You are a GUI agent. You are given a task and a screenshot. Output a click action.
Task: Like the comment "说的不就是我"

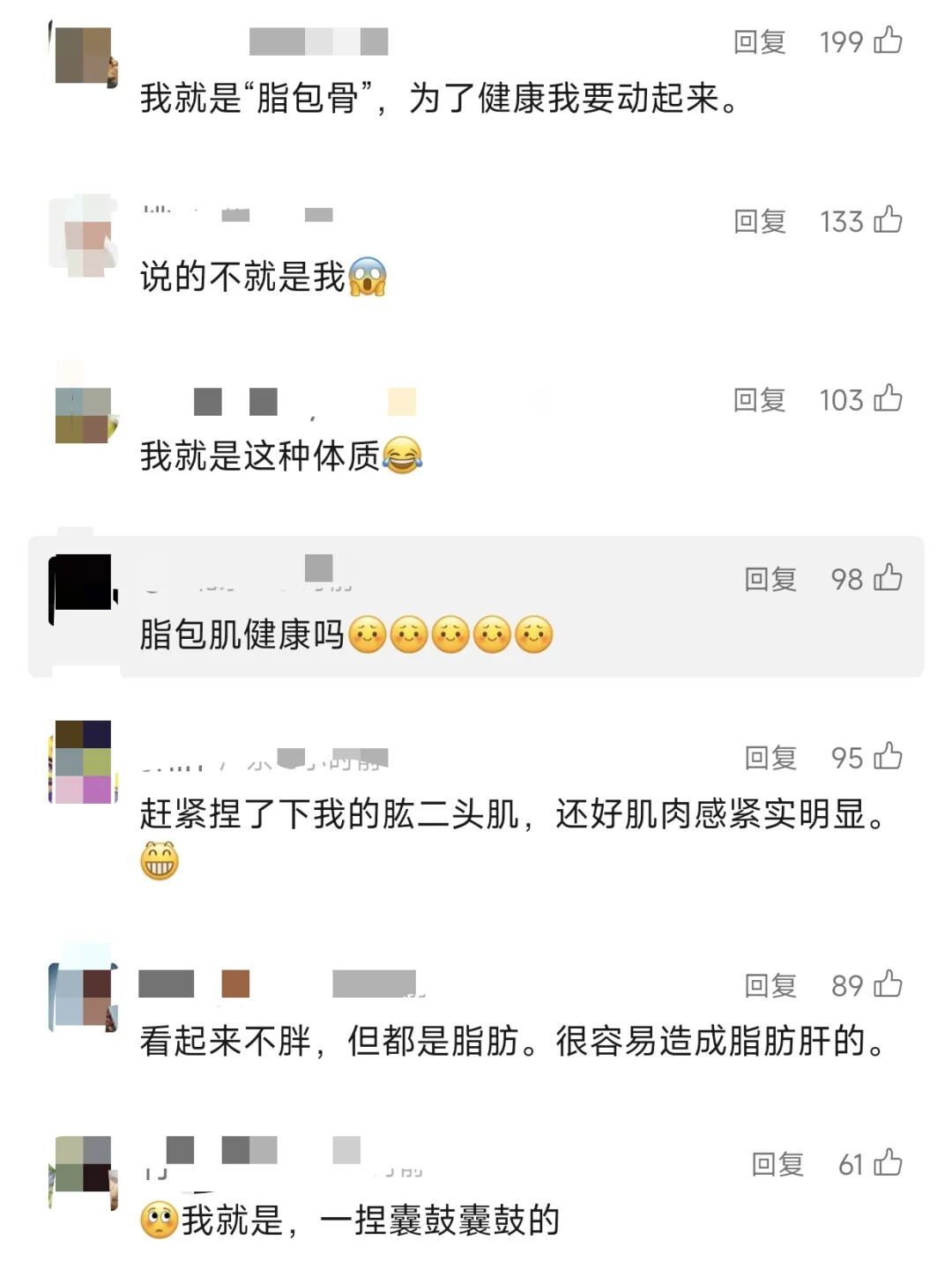tap(888, 219)
